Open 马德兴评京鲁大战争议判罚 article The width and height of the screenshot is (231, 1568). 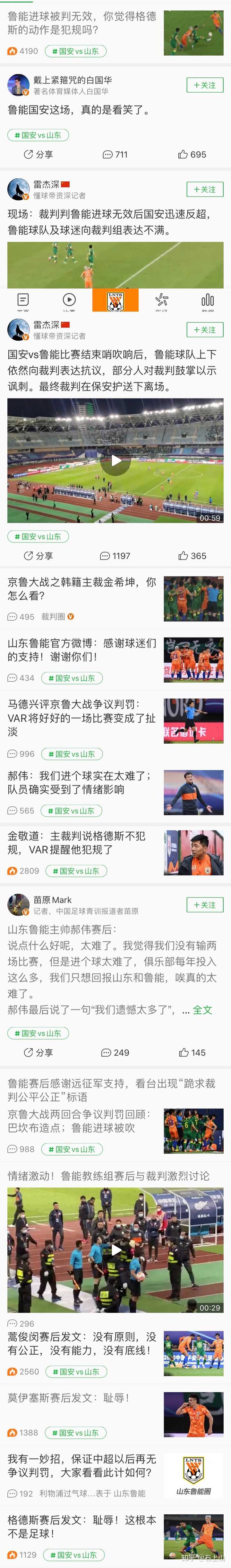tap(82, 718)
